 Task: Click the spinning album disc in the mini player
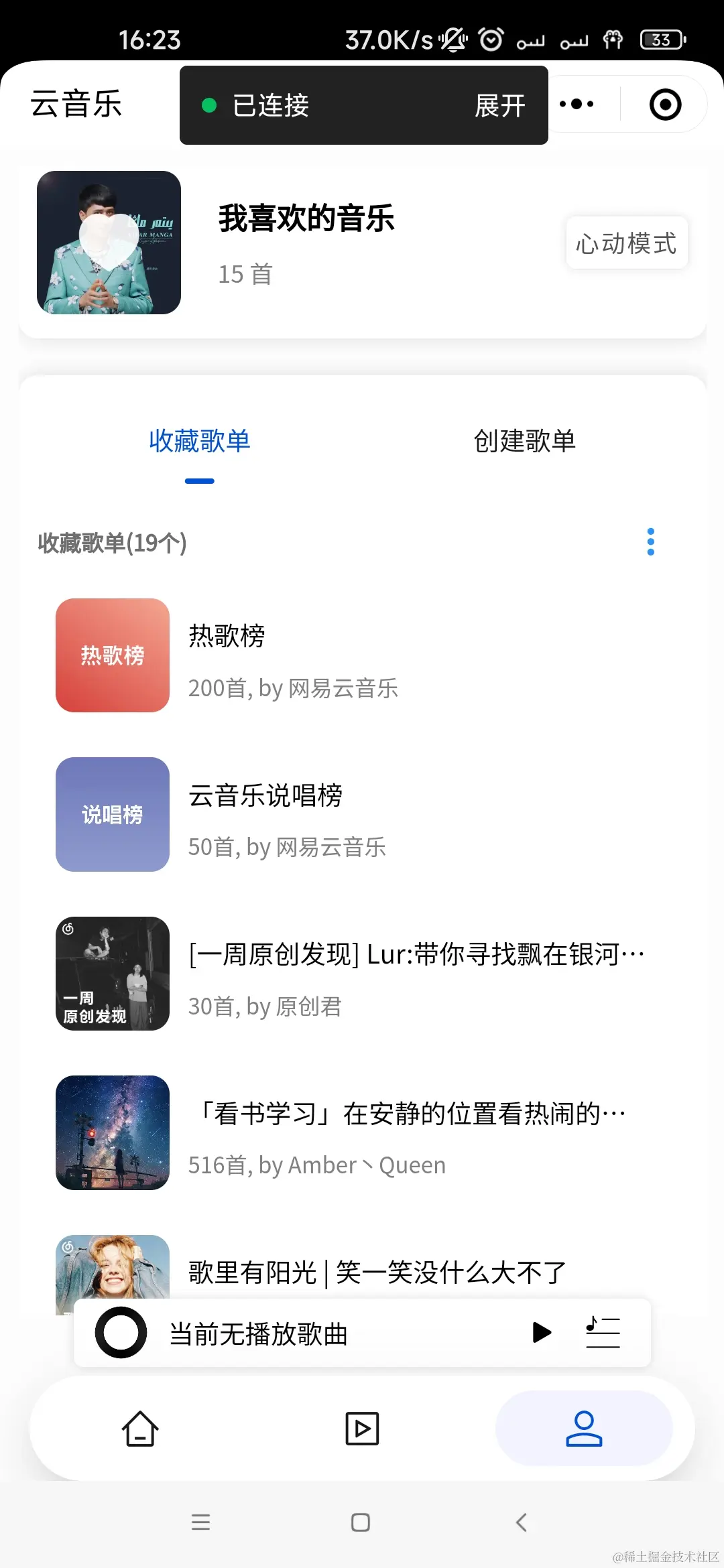point(121,1332)
